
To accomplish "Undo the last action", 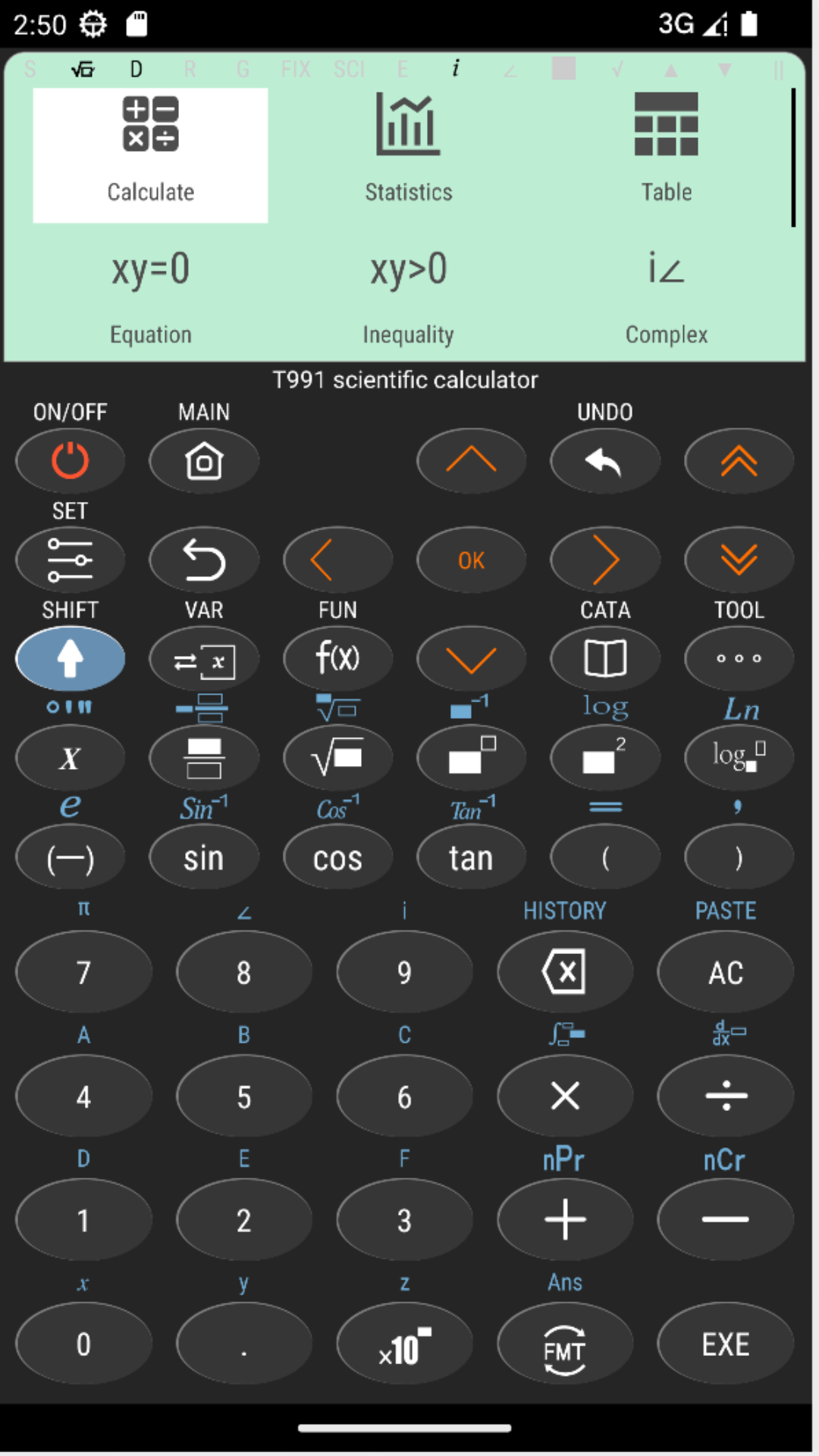I will 604,460.
